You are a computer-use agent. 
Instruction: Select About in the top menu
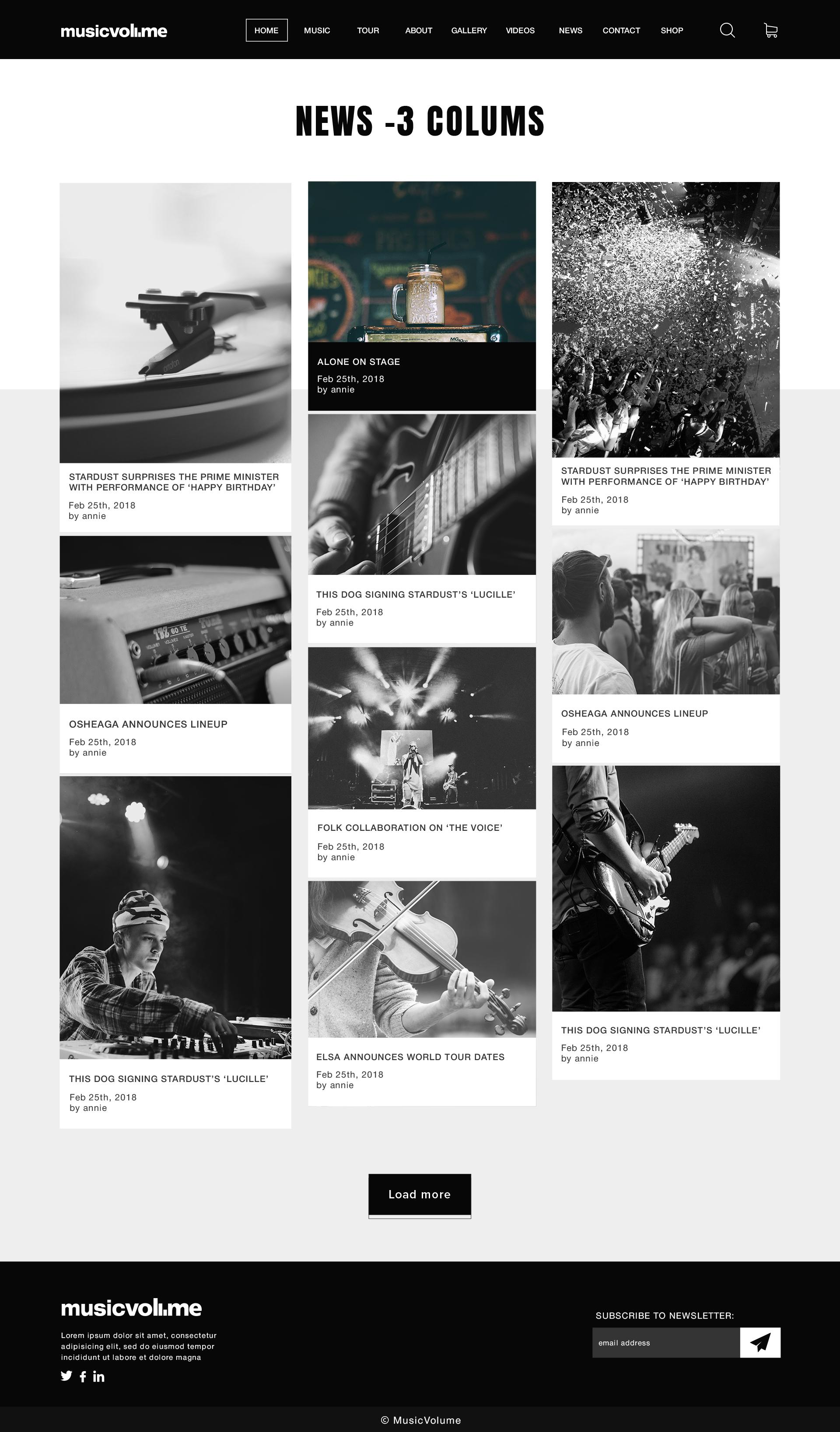tap(418, 30)
